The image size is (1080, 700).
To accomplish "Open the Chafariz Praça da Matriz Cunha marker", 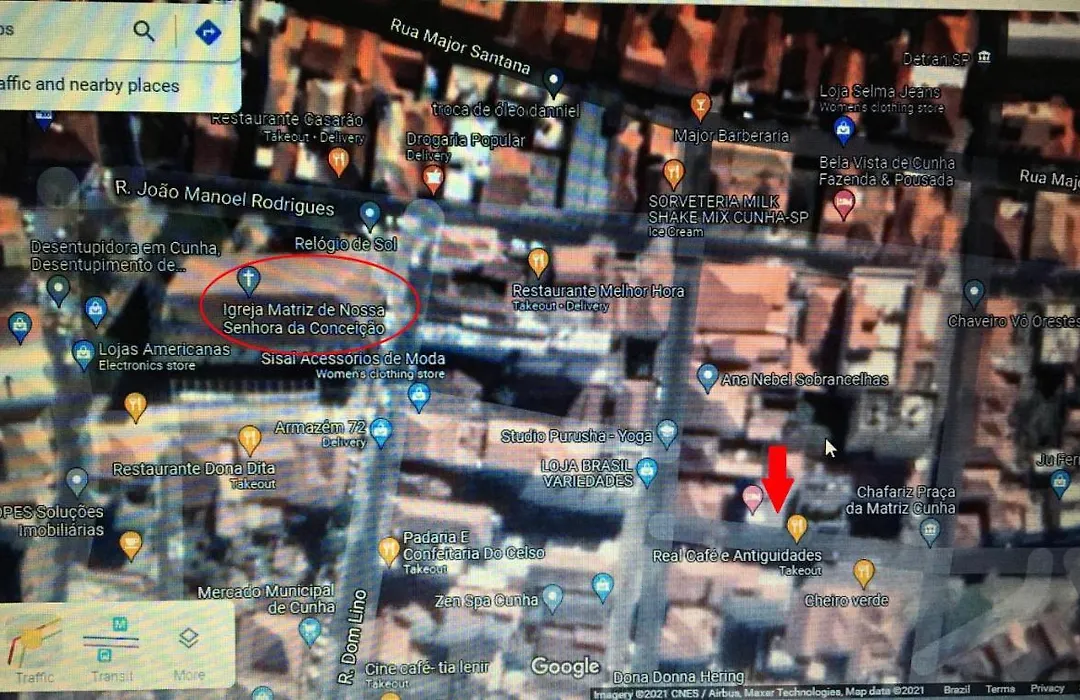I will click(930, 532).
